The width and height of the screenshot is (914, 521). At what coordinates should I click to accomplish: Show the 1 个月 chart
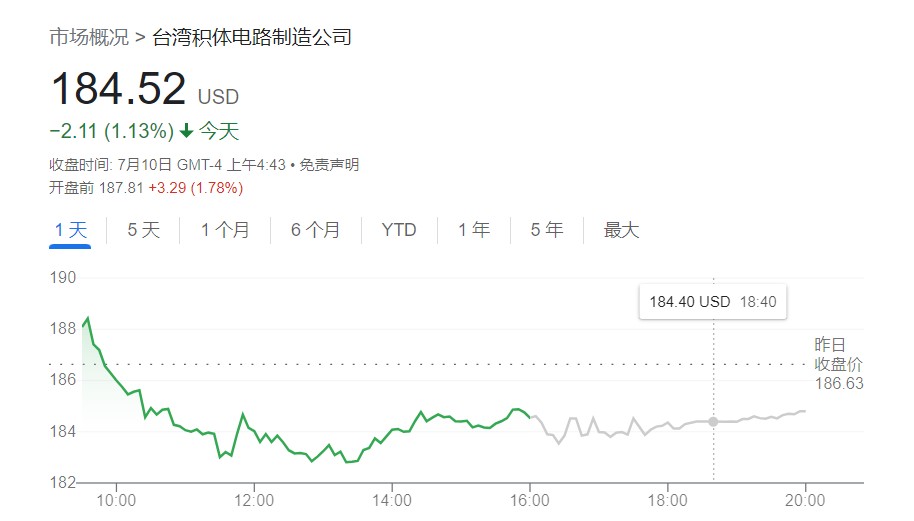(x=225, y=230)
